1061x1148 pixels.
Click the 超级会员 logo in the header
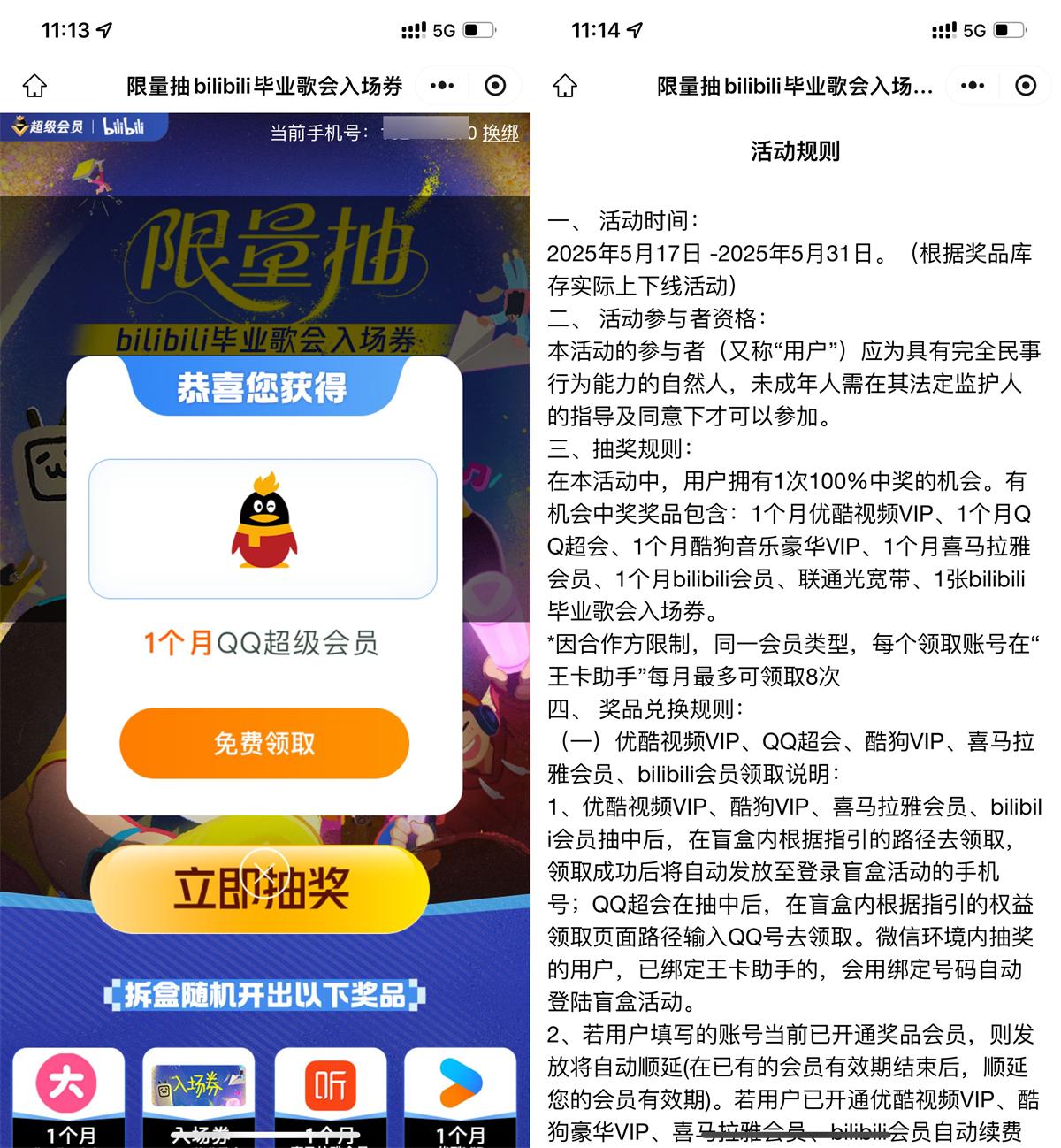tap(49, 126)
